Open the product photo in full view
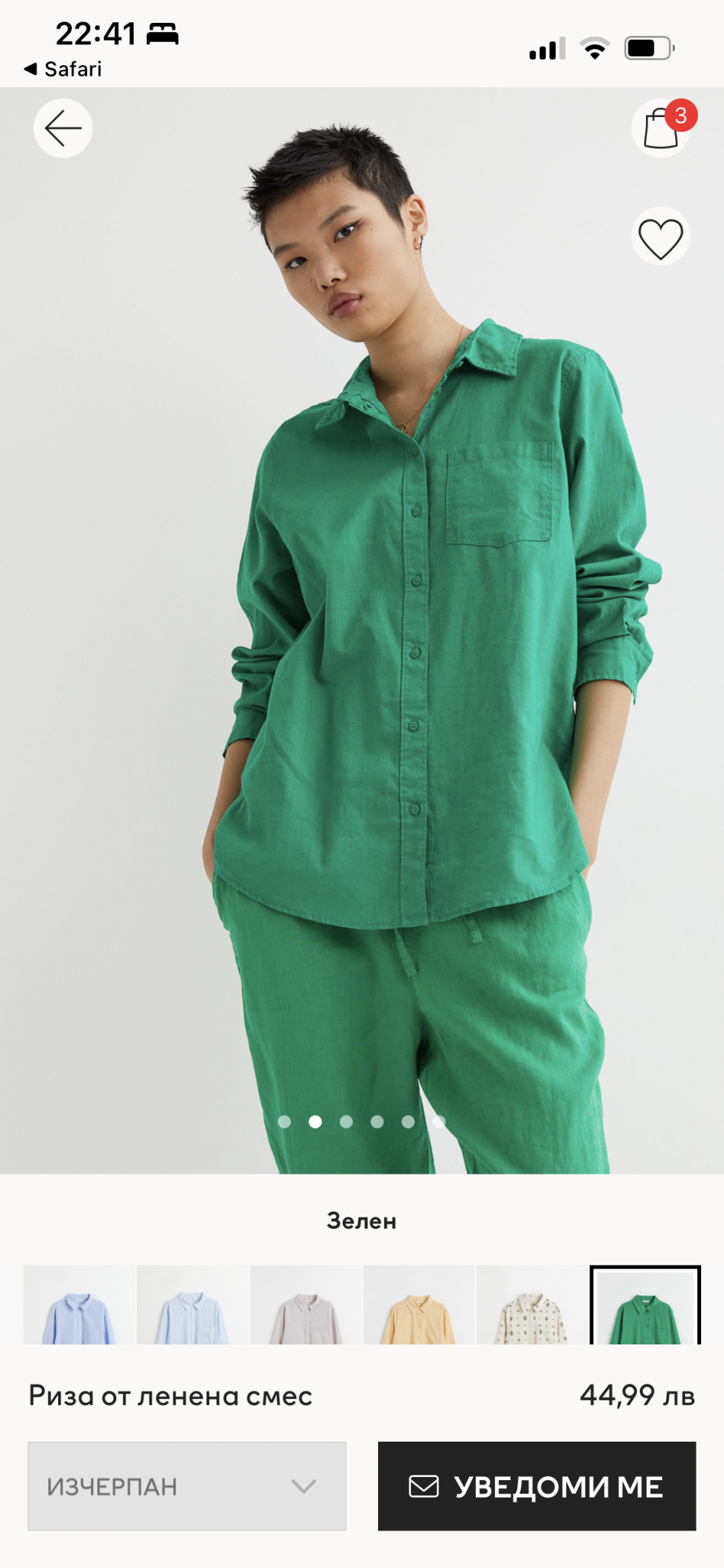Screen dimensions: 724x1568 click(x=361, y=651)
